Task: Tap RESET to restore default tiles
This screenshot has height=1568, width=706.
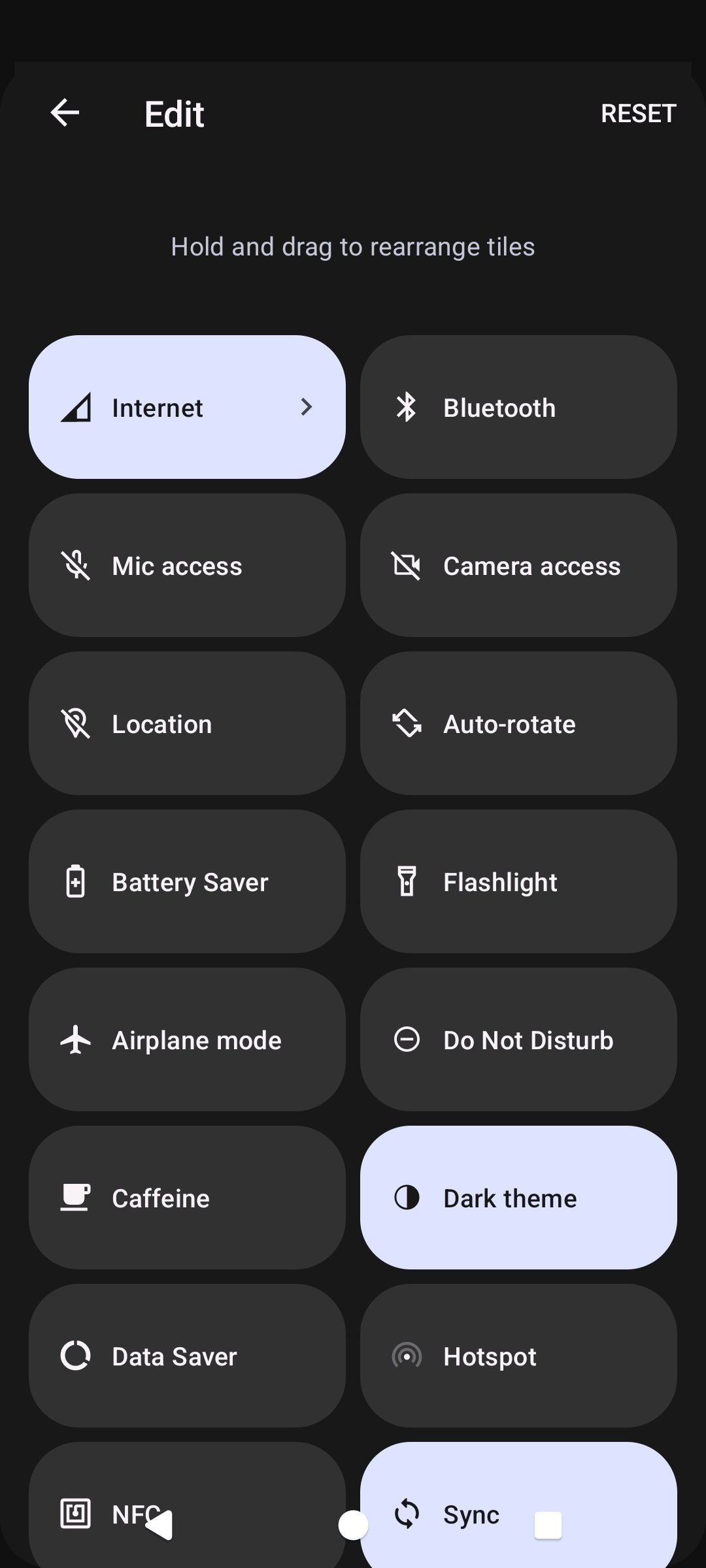Action: point(638,114)
